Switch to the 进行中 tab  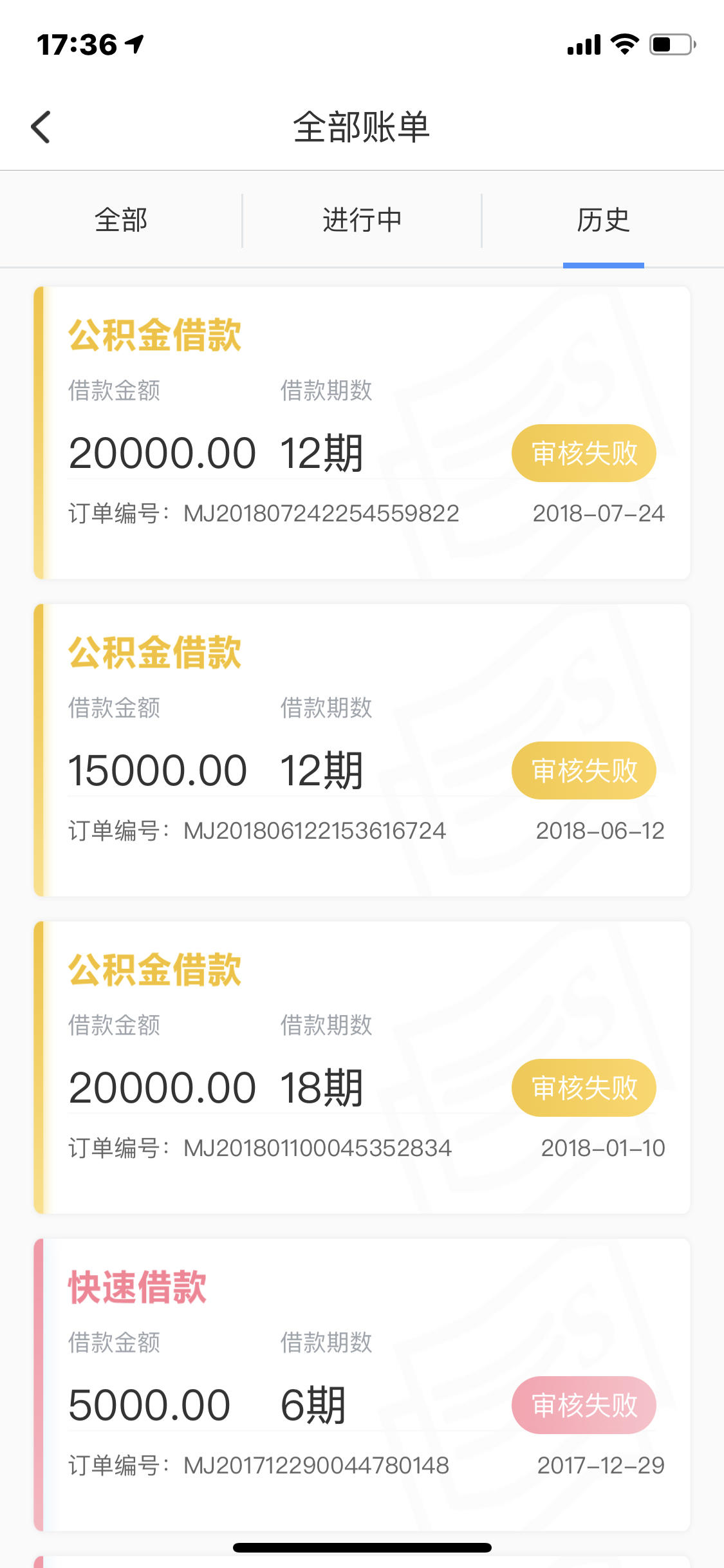coord(362,220)
